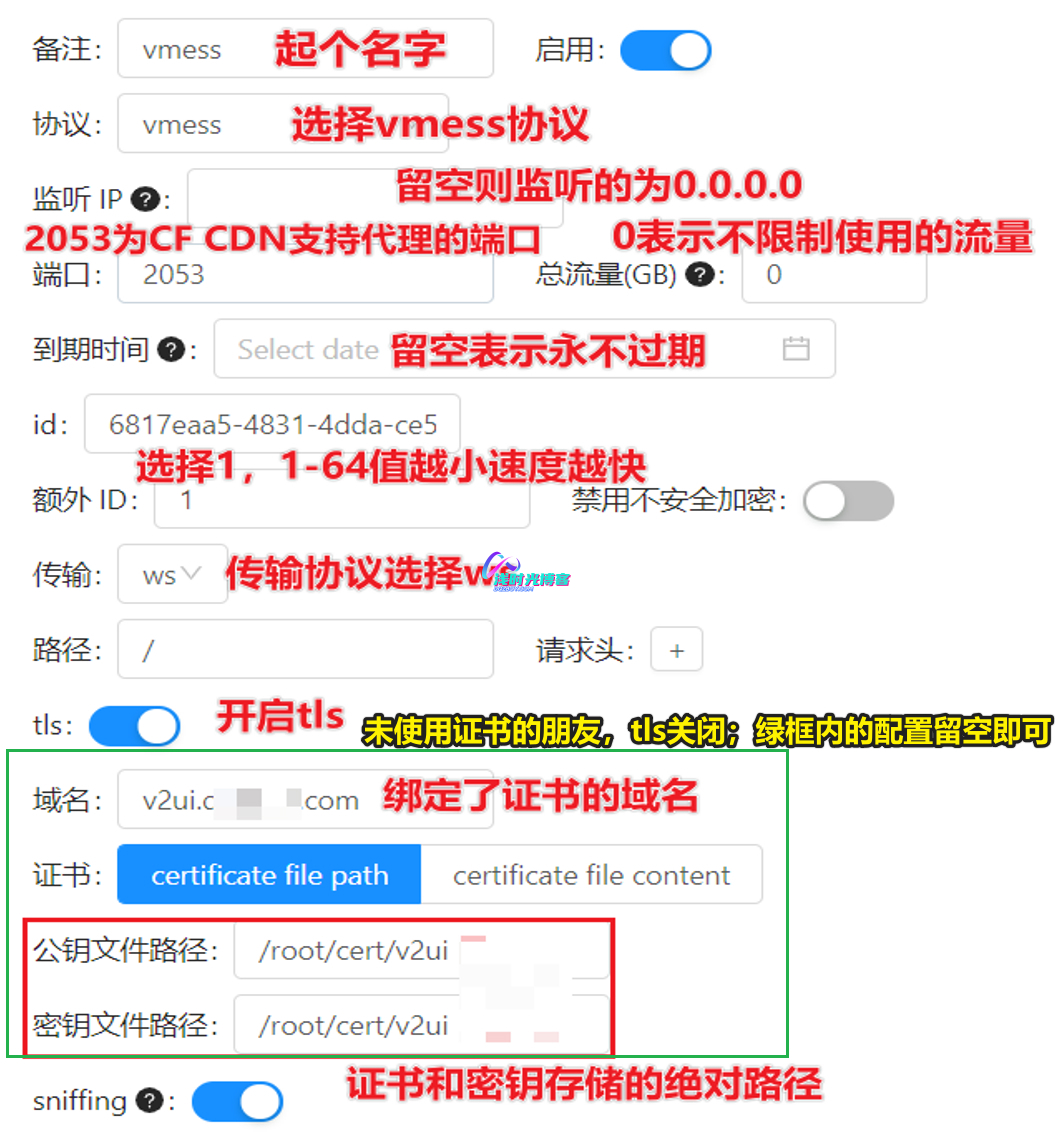The width and height of the screenshot is (1055, 1144).
Task: Tap the id field with the UUID
Action: pos(272,424)
